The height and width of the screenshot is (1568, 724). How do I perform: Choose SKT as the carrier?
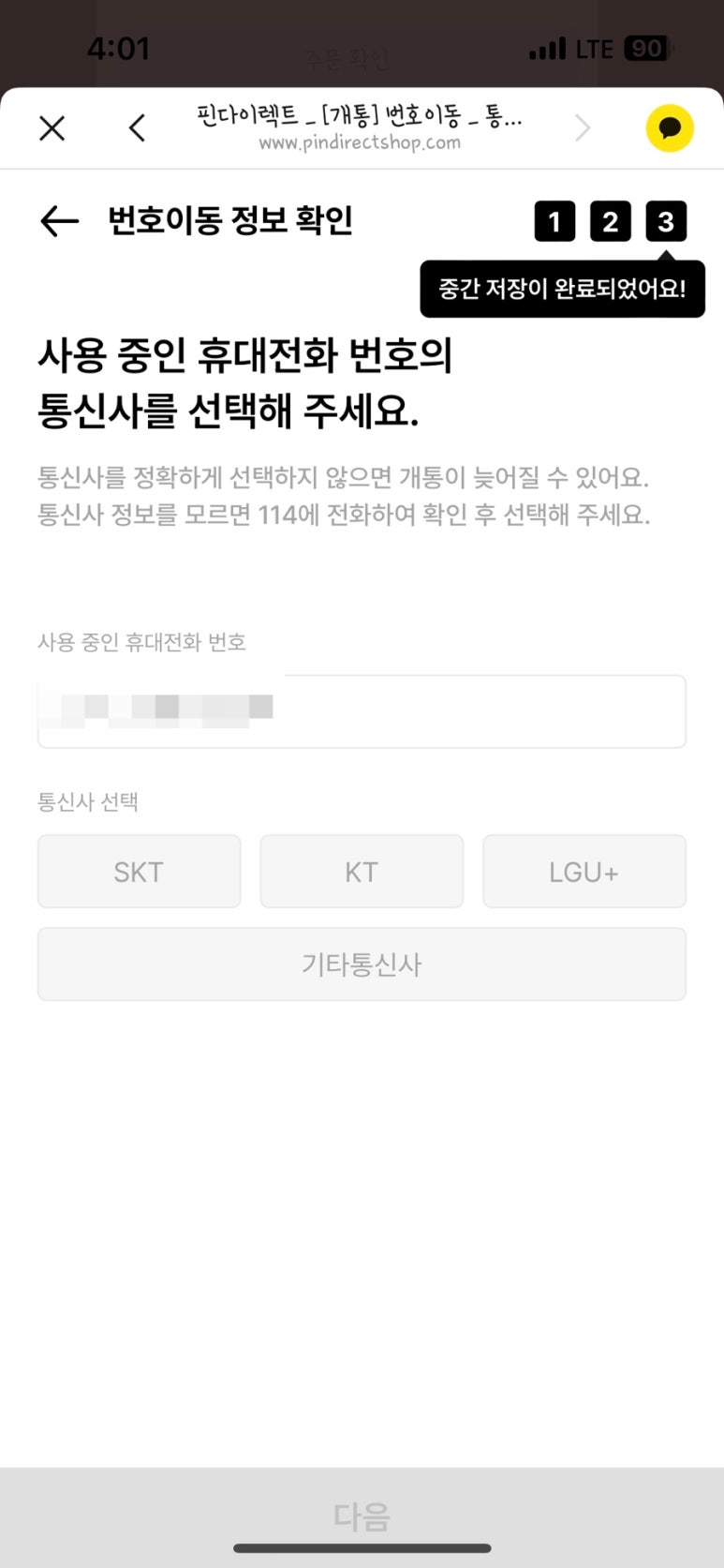[139, 872]
